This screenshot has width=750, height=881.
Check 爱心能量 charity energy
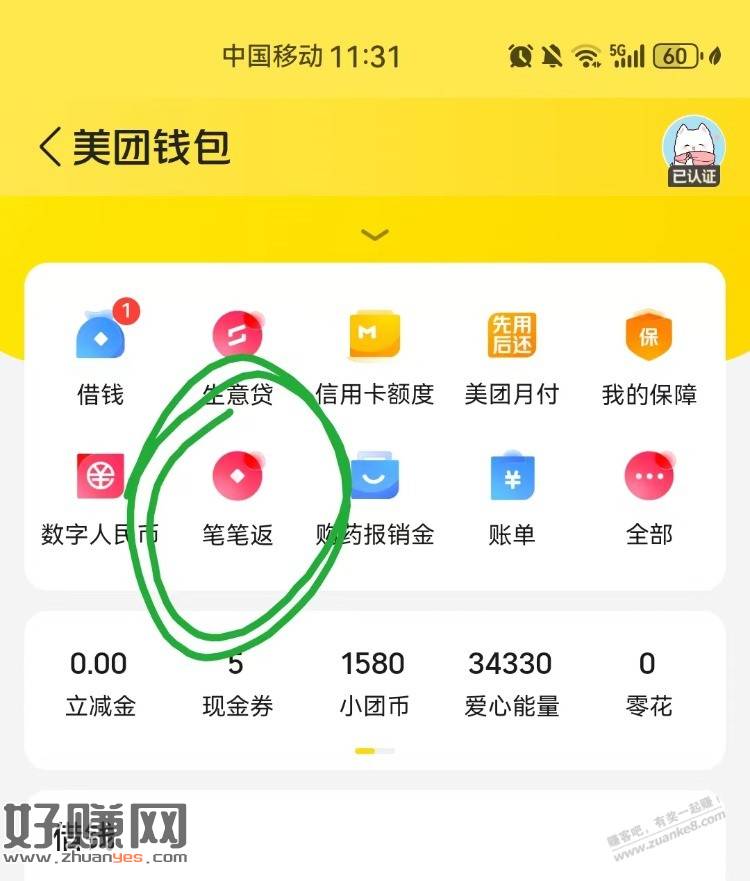click(511, 684)
